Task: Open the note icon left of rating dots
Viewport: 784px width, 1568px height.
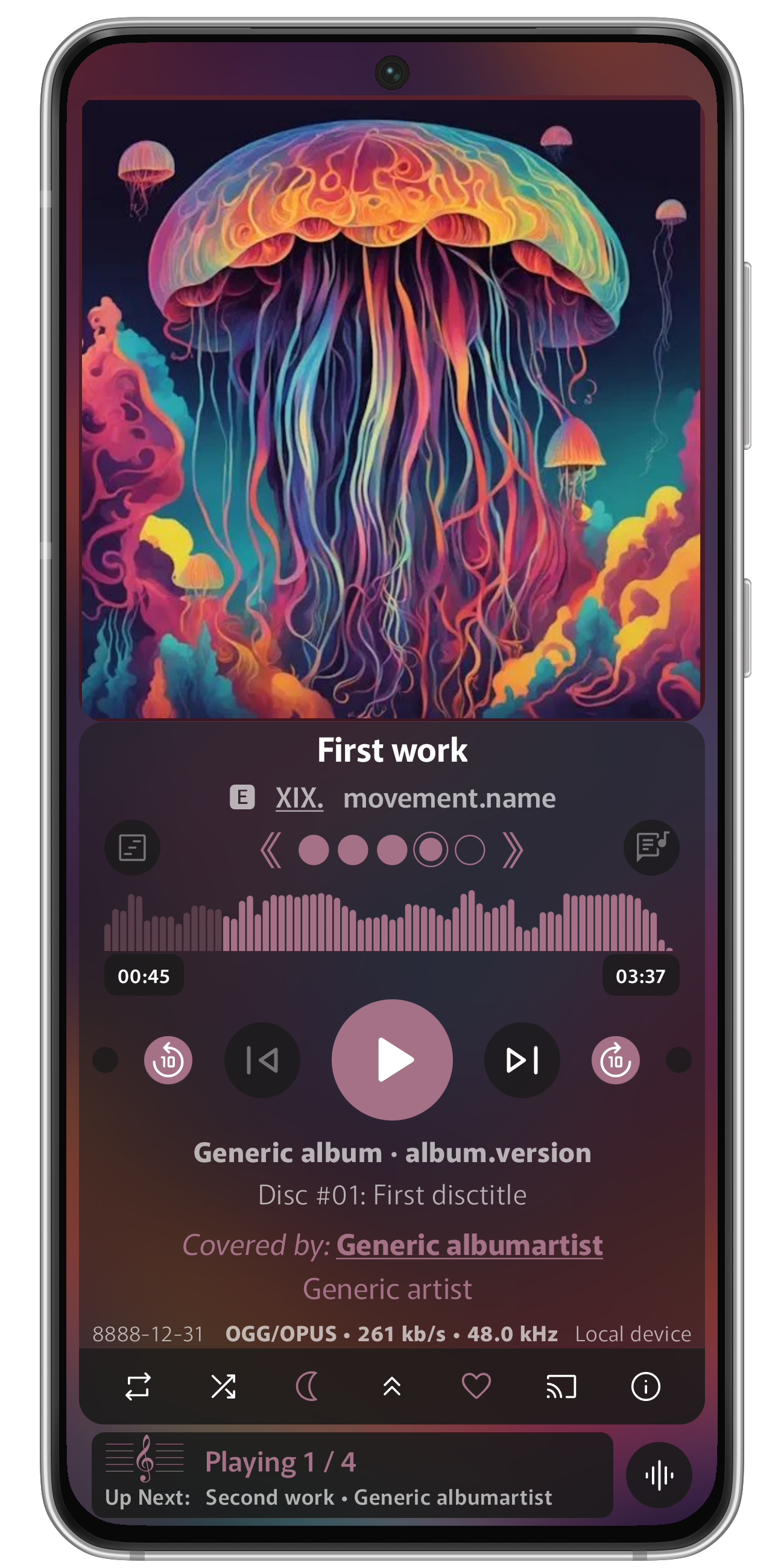Action: pos(132,847)
